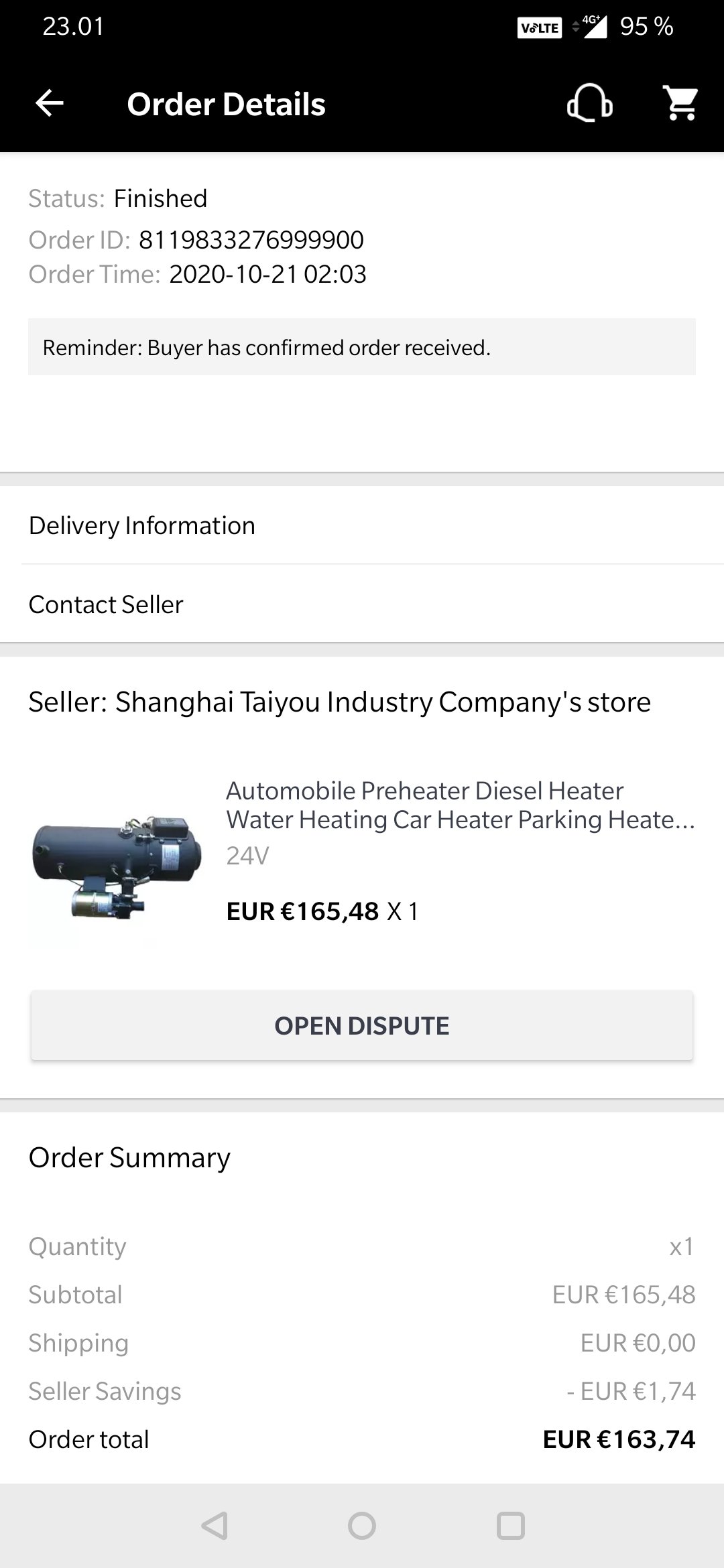Screen dimensions: 724x1568
Task: Open the recent apps view
Action: tap(510, 1526)
